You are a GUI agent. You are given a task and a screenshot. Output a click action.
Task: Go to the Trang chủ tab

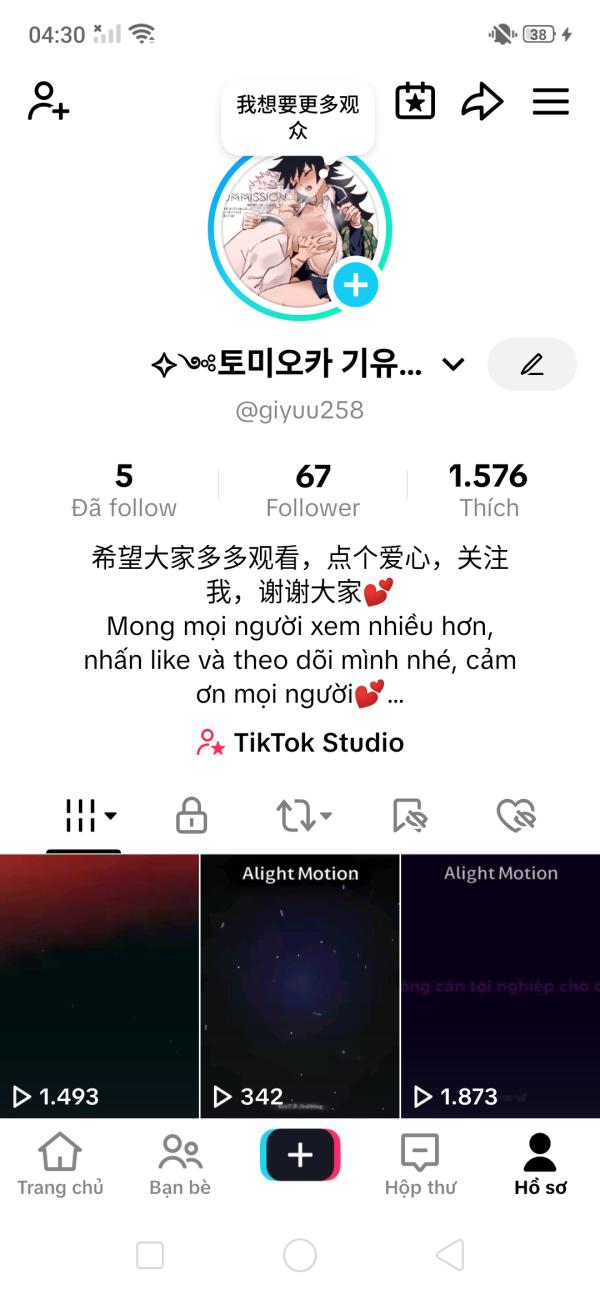click(x=60, y=1165)
